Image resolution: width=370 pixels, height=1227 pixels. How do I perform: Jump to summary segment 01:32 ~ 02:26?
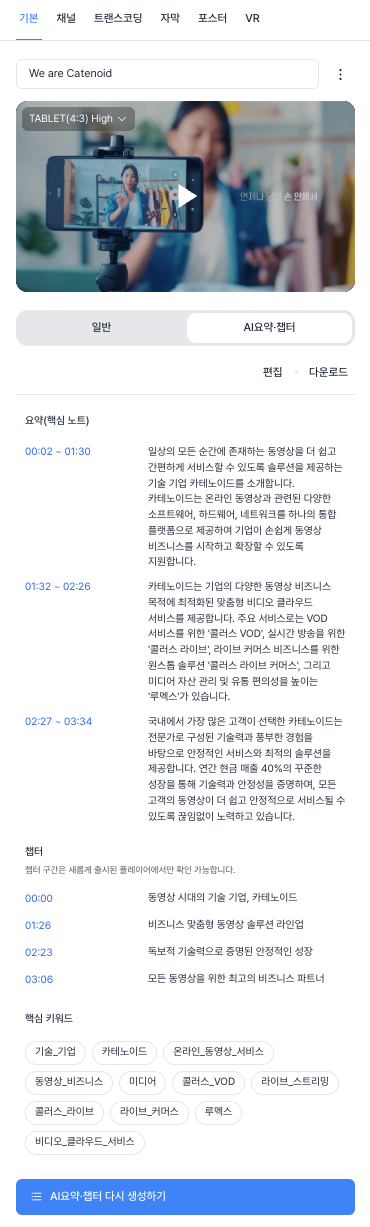tap(58, 586)
